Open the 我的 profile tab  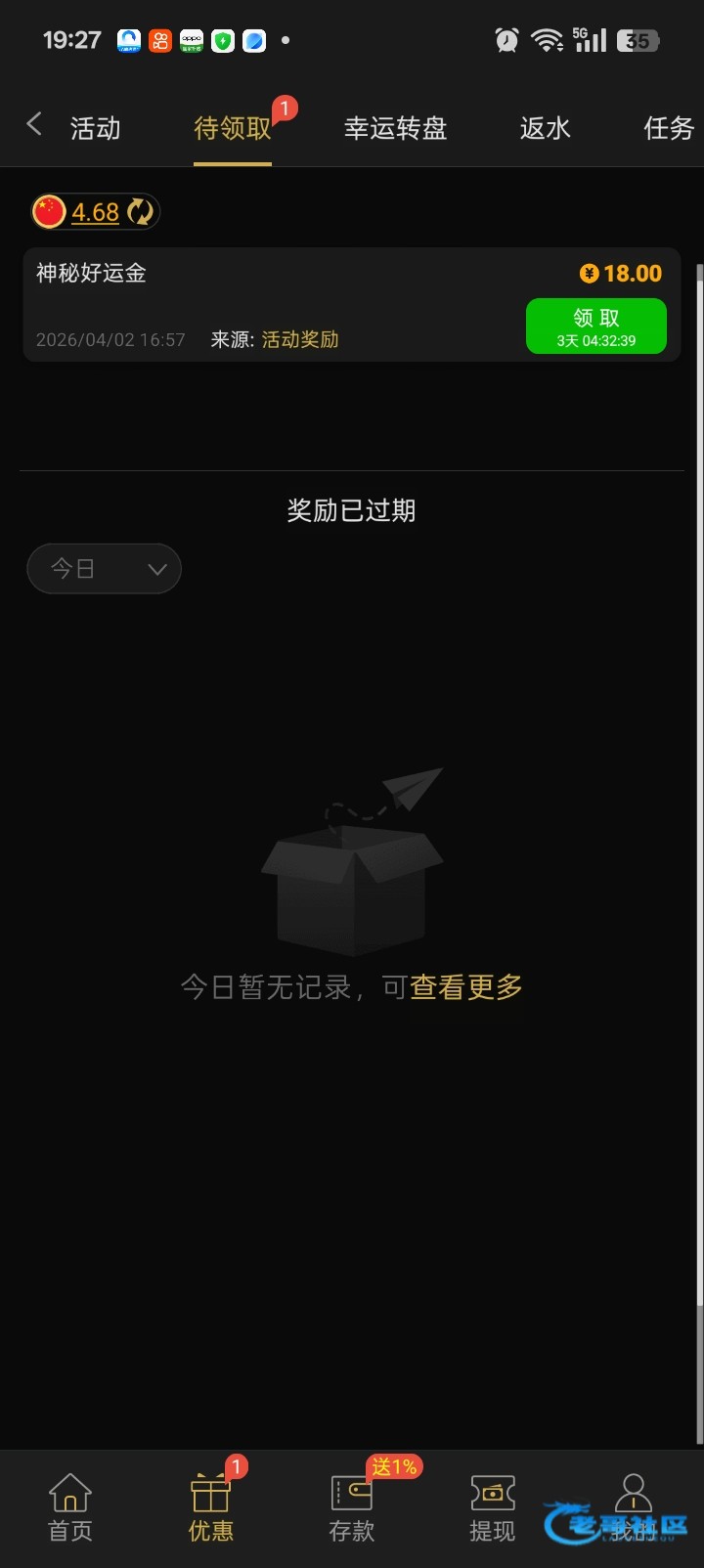click(x=633, y=1507)
